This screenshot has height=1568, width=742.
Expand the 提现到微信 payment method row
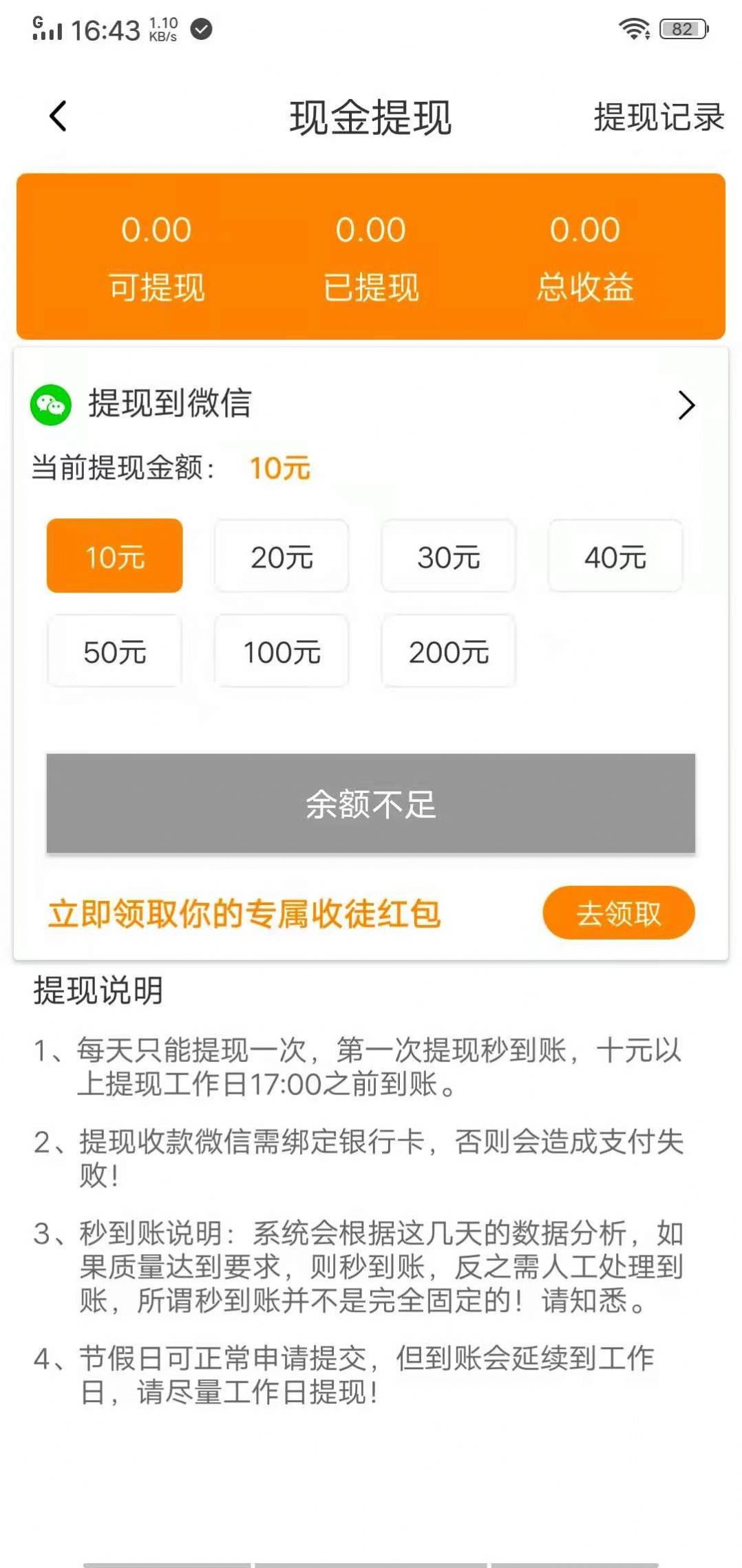click(275, 405)
